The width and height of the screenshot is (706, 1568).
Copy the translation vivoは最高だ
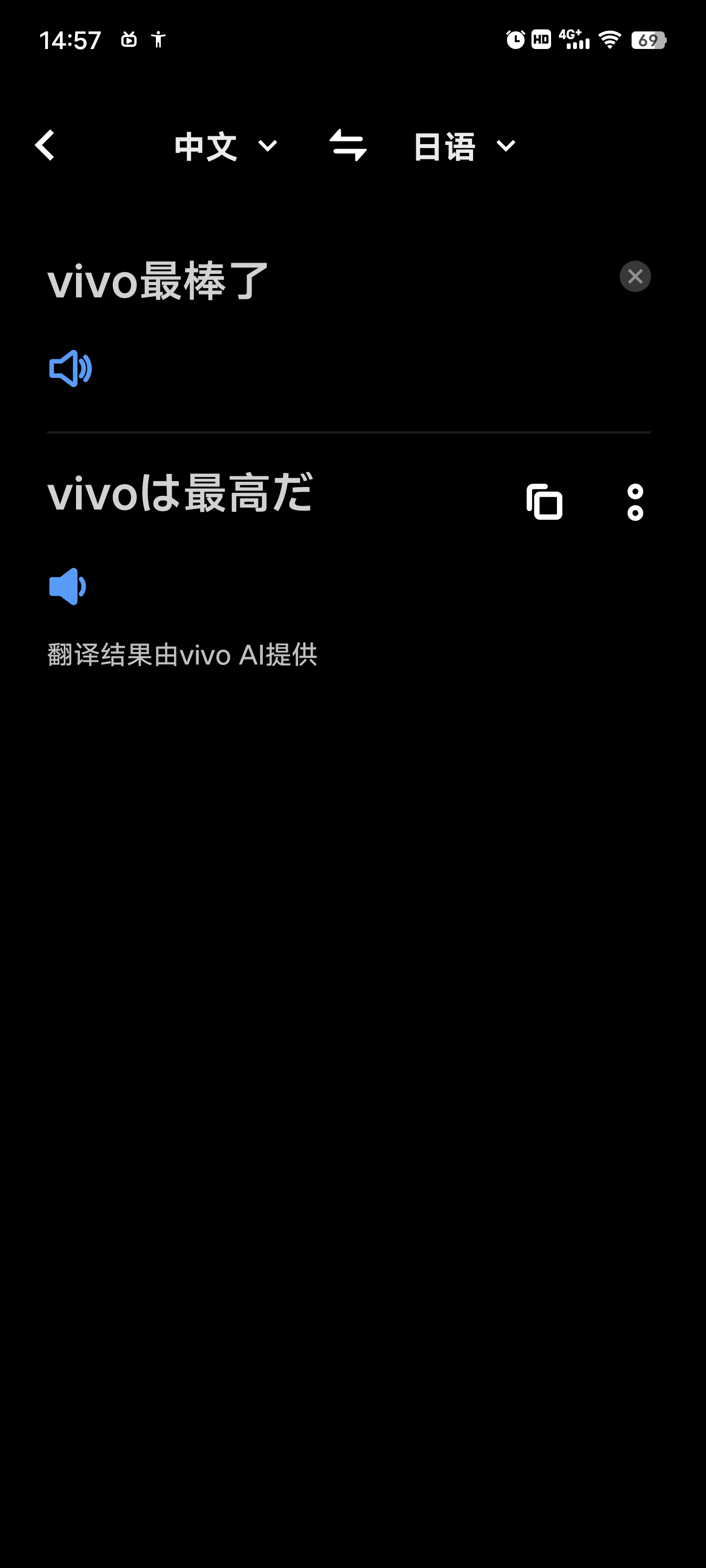[545, 502]
